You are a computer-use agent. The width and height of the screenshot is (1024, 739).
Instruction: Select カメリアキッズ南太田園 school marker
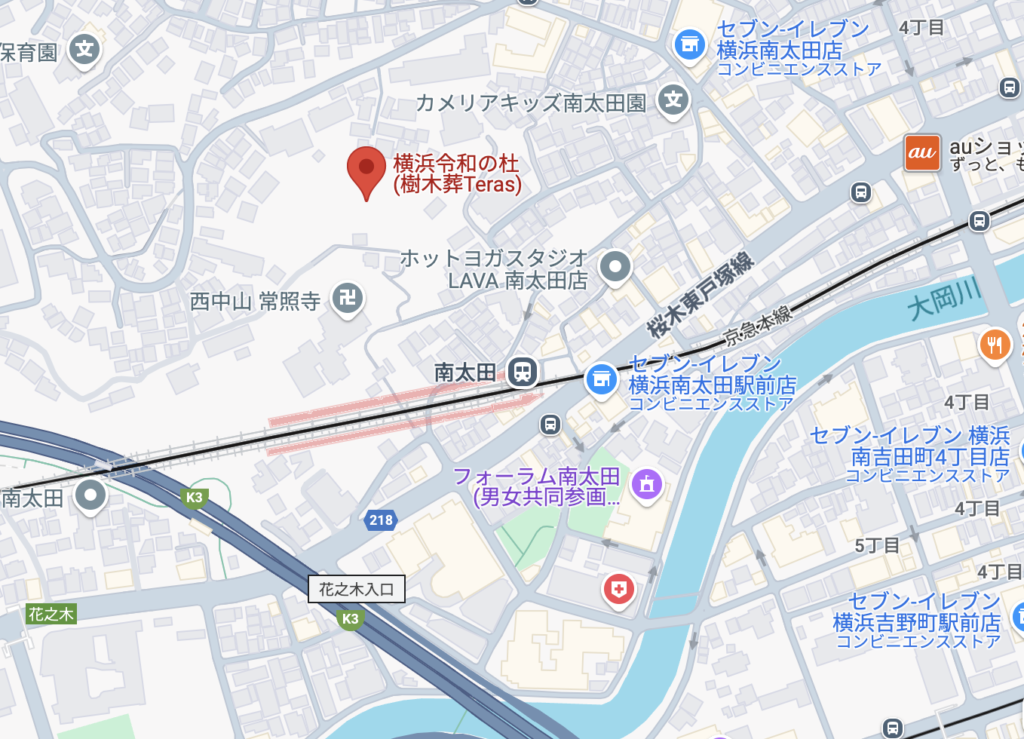(x=676, y=100)
